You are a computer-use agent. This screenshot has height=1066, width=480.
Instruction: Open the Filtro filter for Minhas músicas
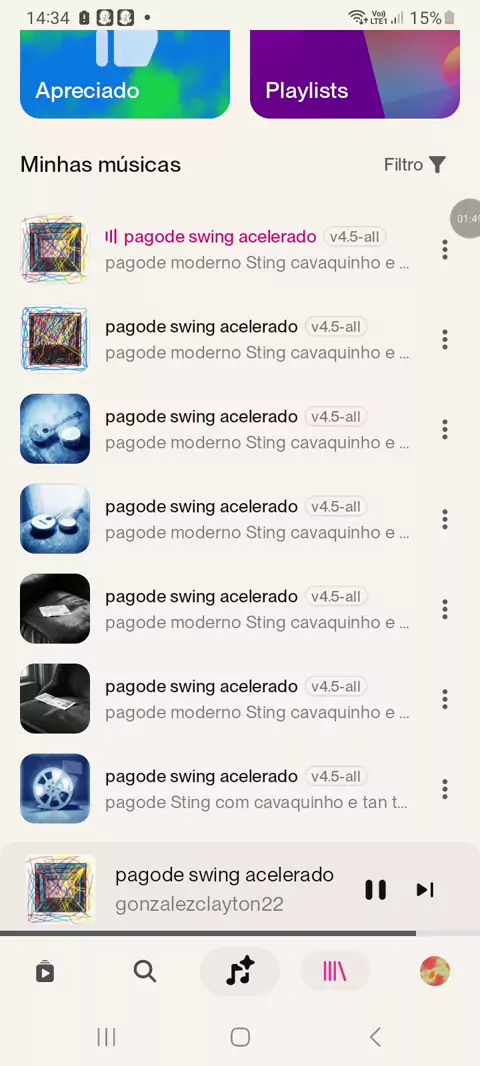(415, 165)
